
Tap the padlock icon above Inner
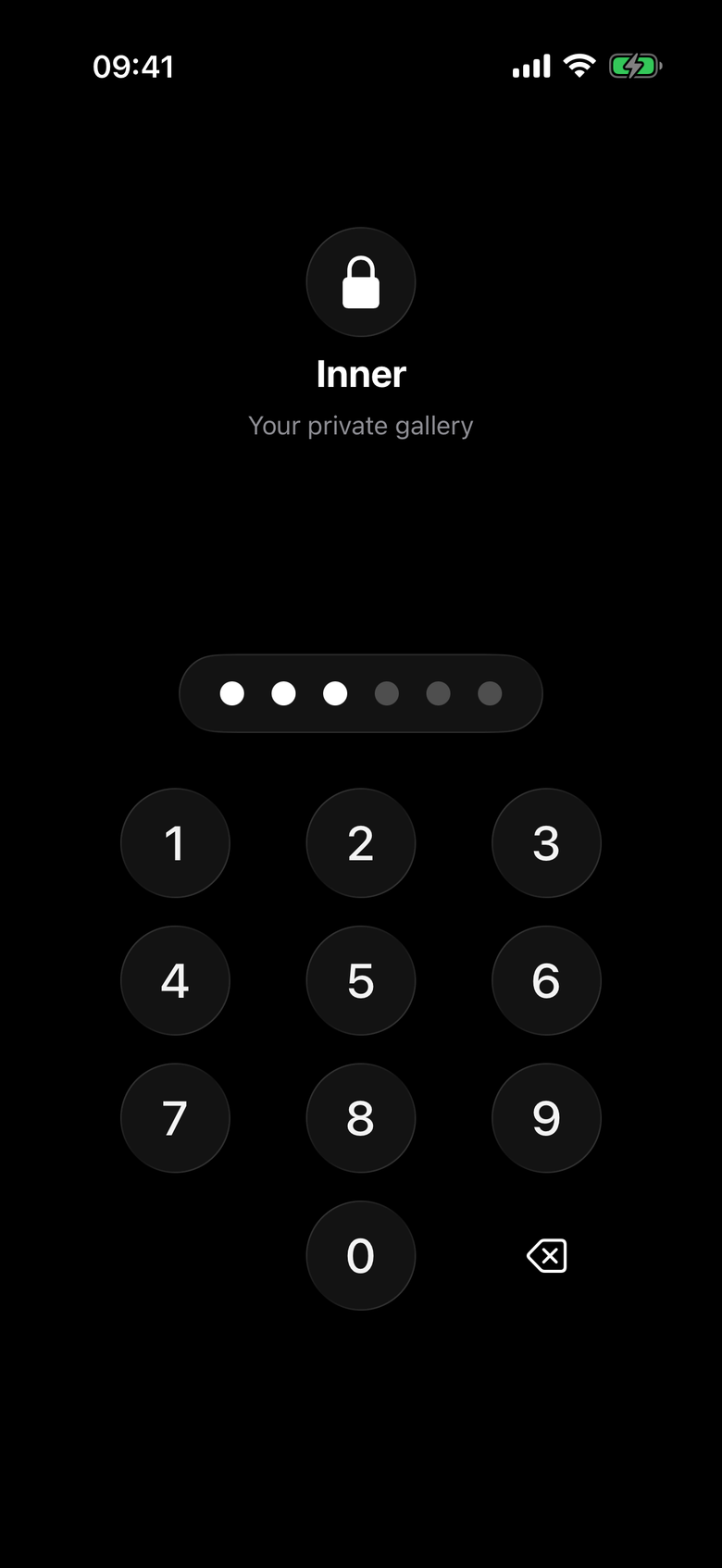point(360,282)
